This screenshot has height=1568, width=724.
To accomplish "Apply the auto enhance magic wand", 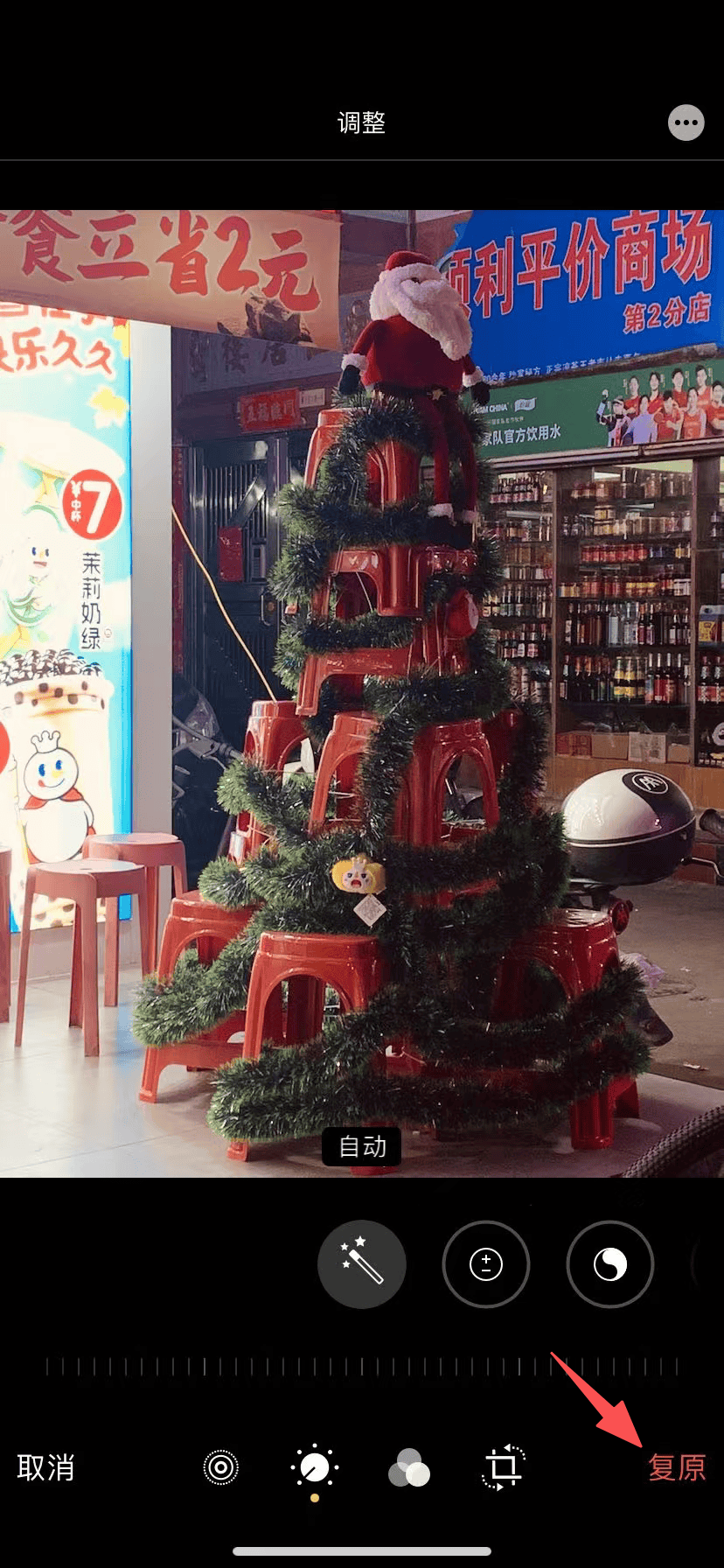I will pos(362,1263).
